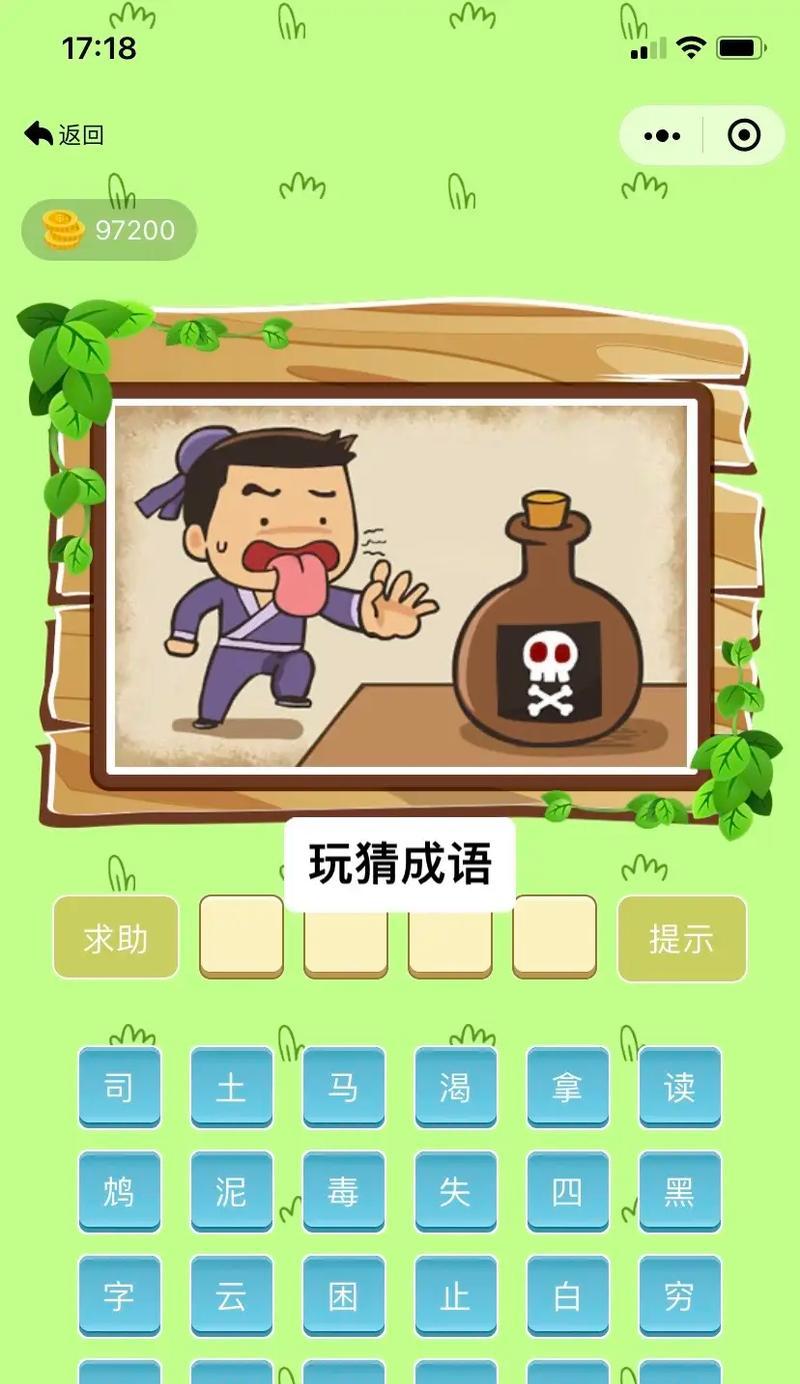Select the 渴 character tile
Viewport: 800px width, 1384px height.
(x=455, y=1086)
